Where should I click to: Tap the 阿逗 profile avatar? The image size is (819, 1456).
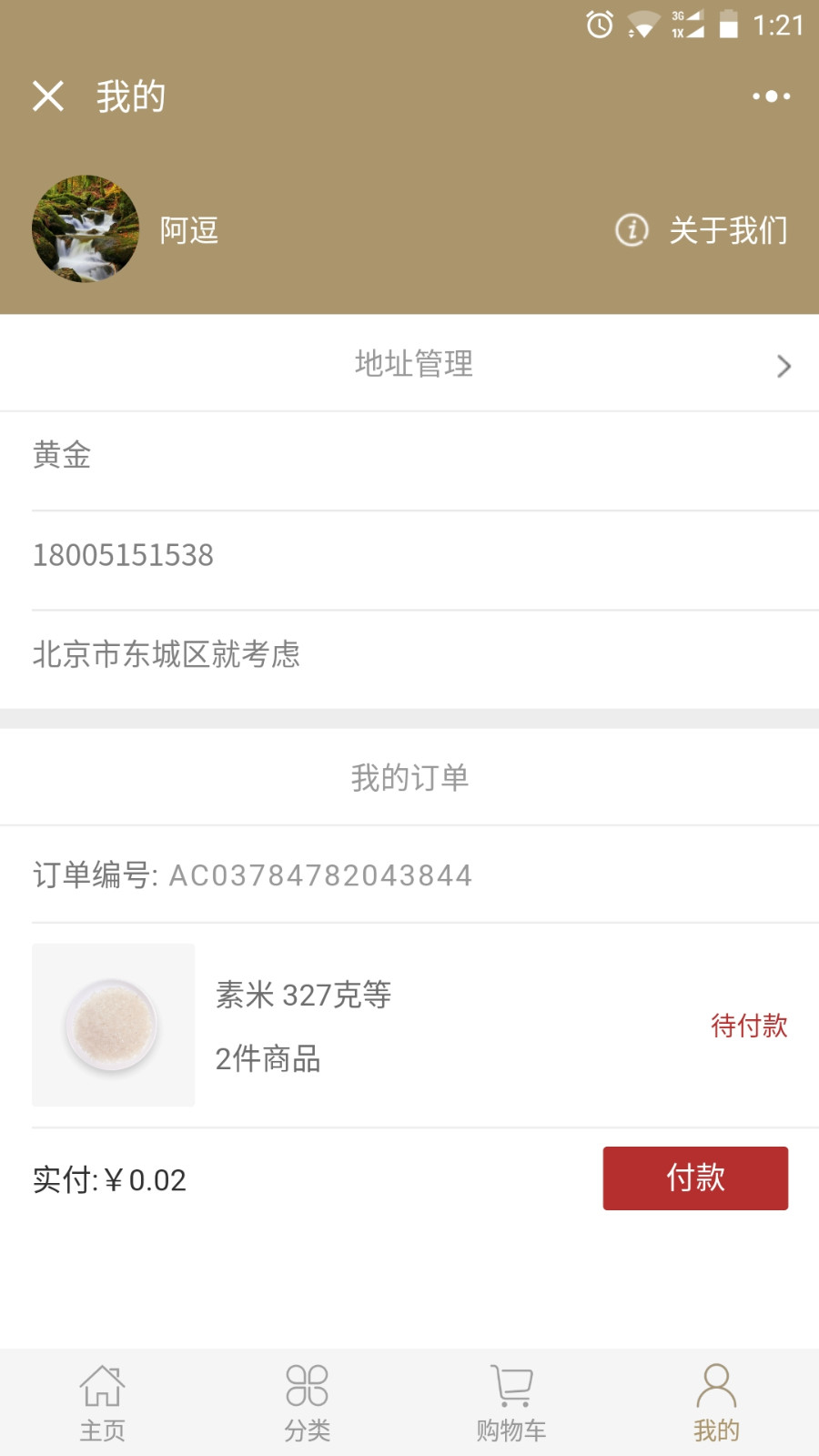tap(86, 229)
